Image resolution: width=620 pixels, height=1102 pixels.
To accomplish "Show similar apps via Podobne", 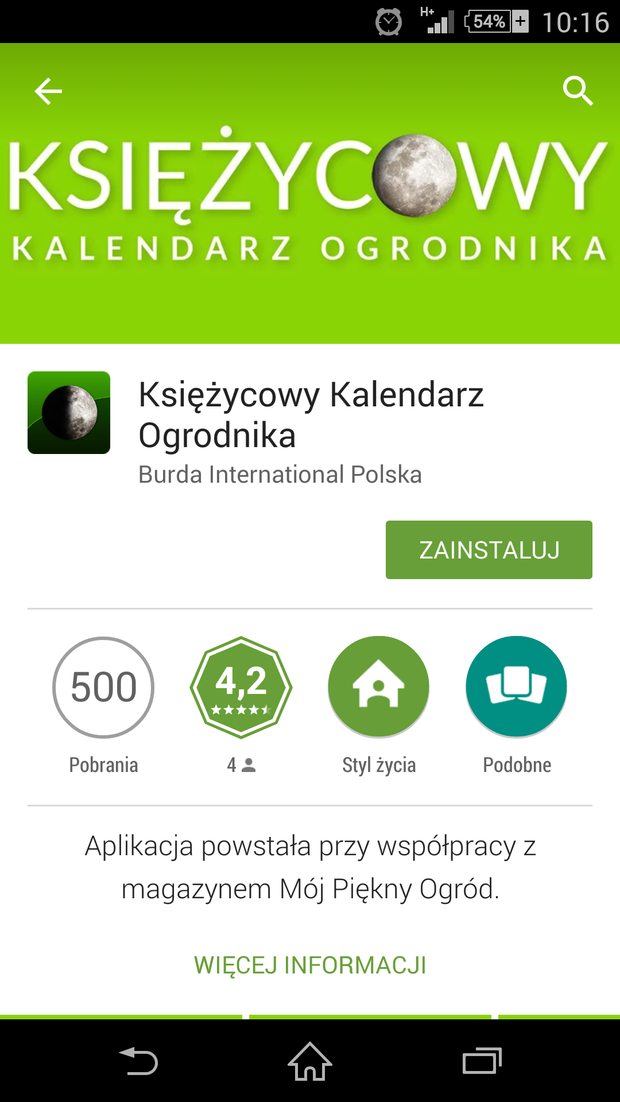I will (516, 688).
